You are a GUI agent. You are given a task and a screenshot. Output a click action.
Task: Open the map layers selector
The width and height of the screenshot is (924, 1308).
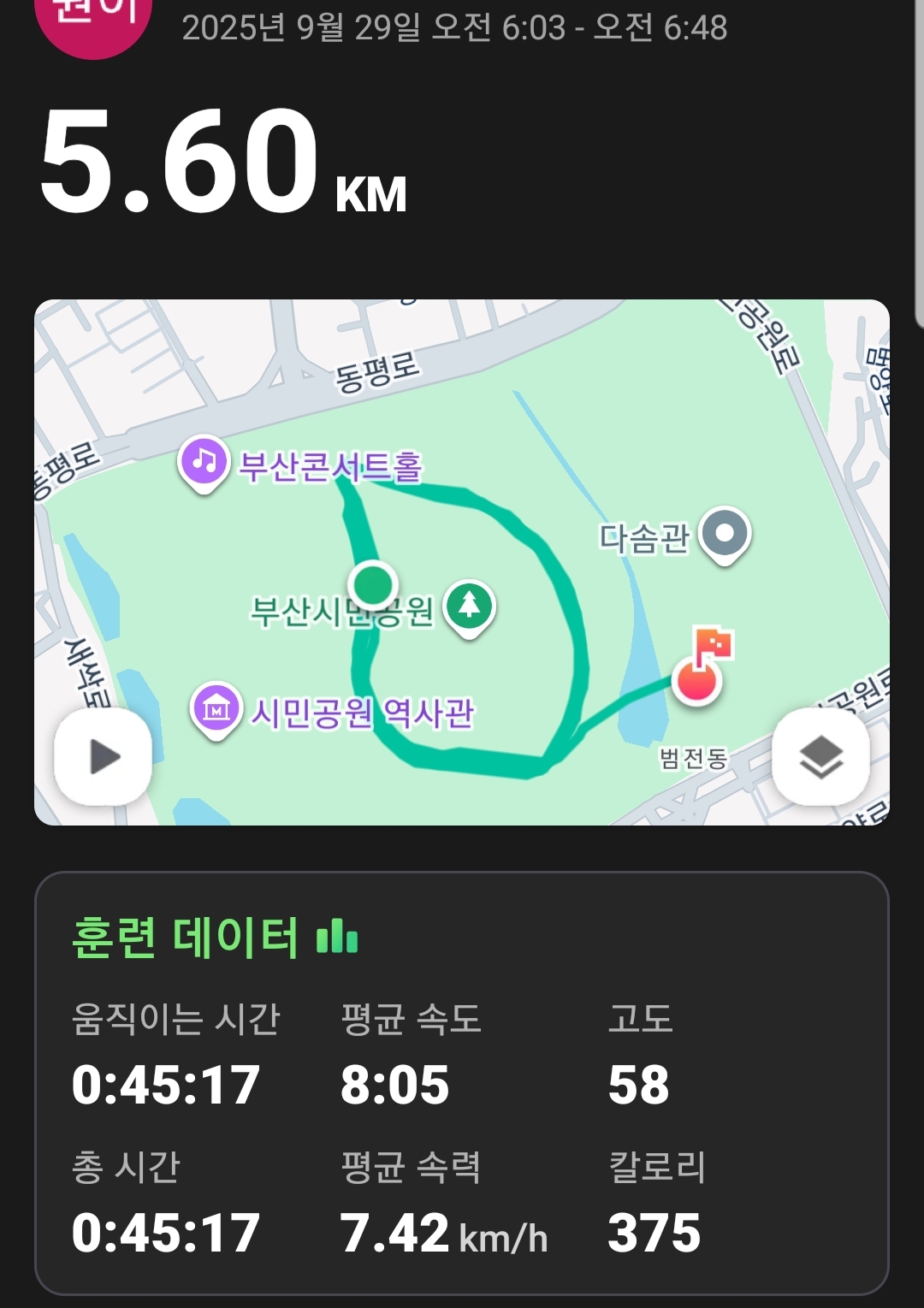(x=820, y=757)
